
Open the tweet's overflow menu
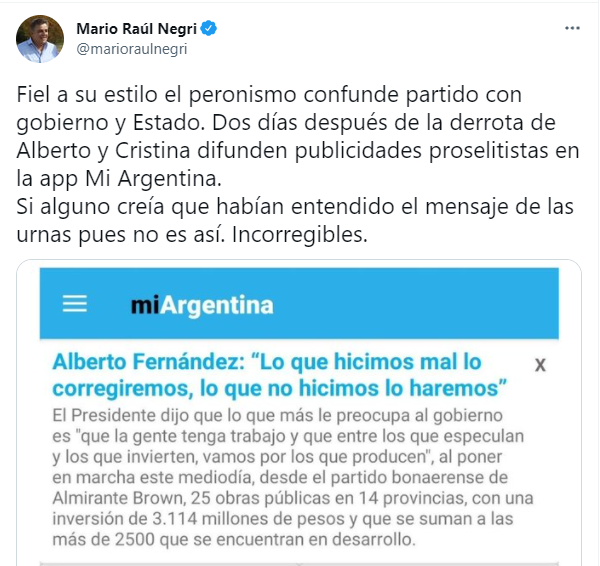pos(571,30)
